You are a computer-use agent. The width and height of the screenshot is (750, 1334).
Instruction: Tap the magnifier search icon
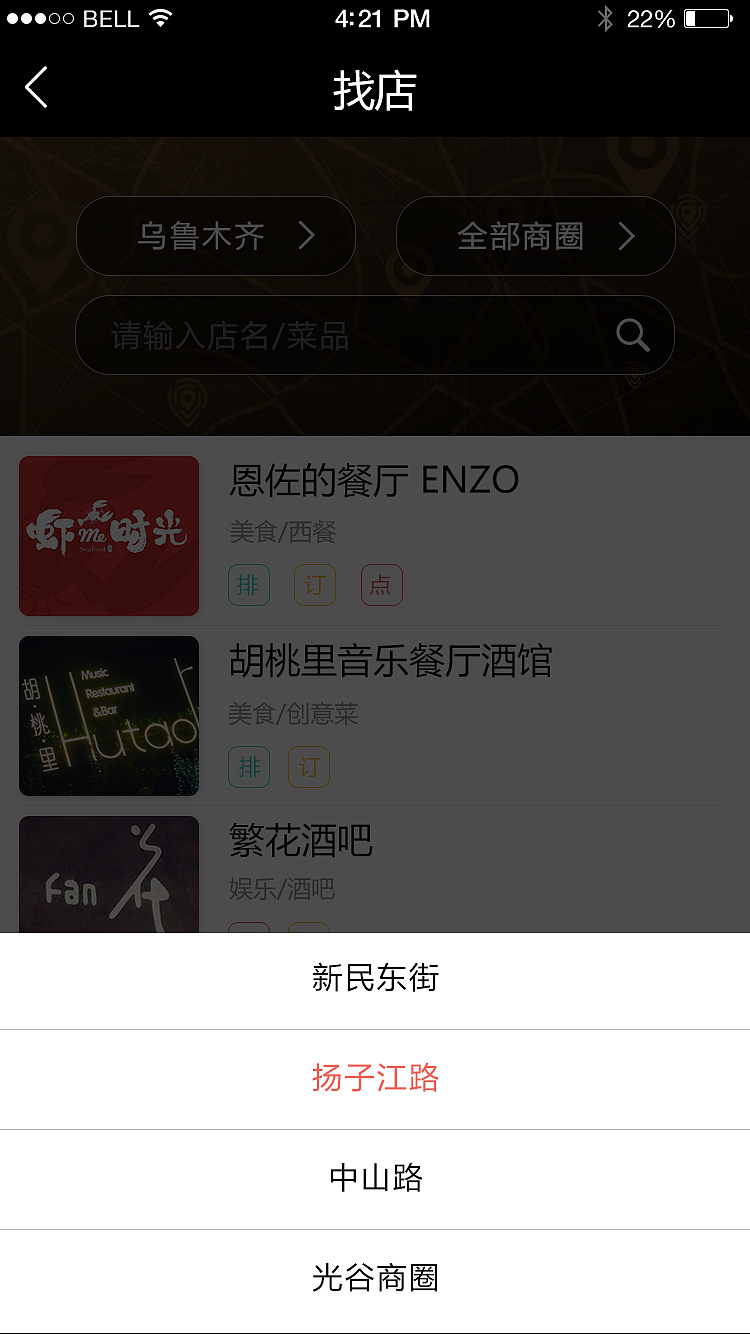633,336
